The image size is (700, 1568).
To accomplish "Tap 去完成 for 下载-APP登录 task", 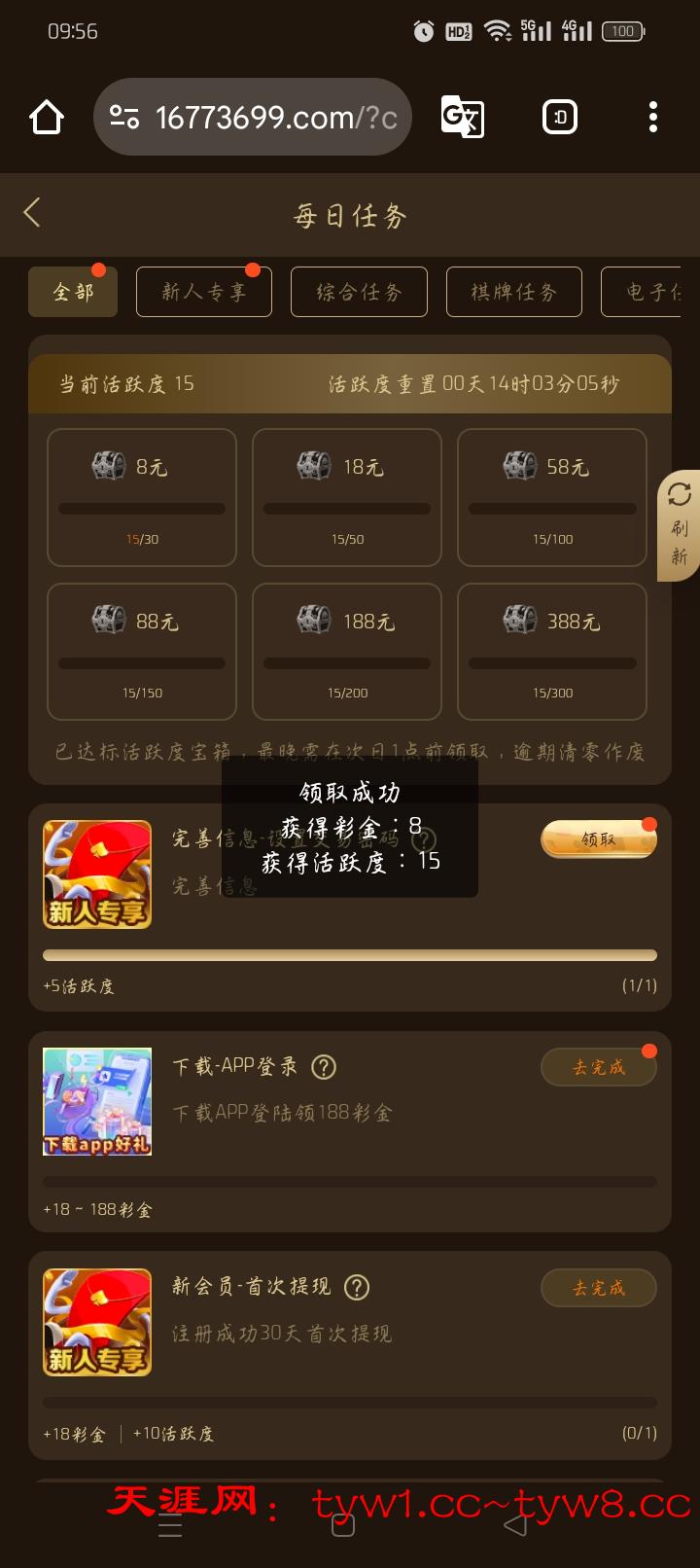I will click(598, 1067).
